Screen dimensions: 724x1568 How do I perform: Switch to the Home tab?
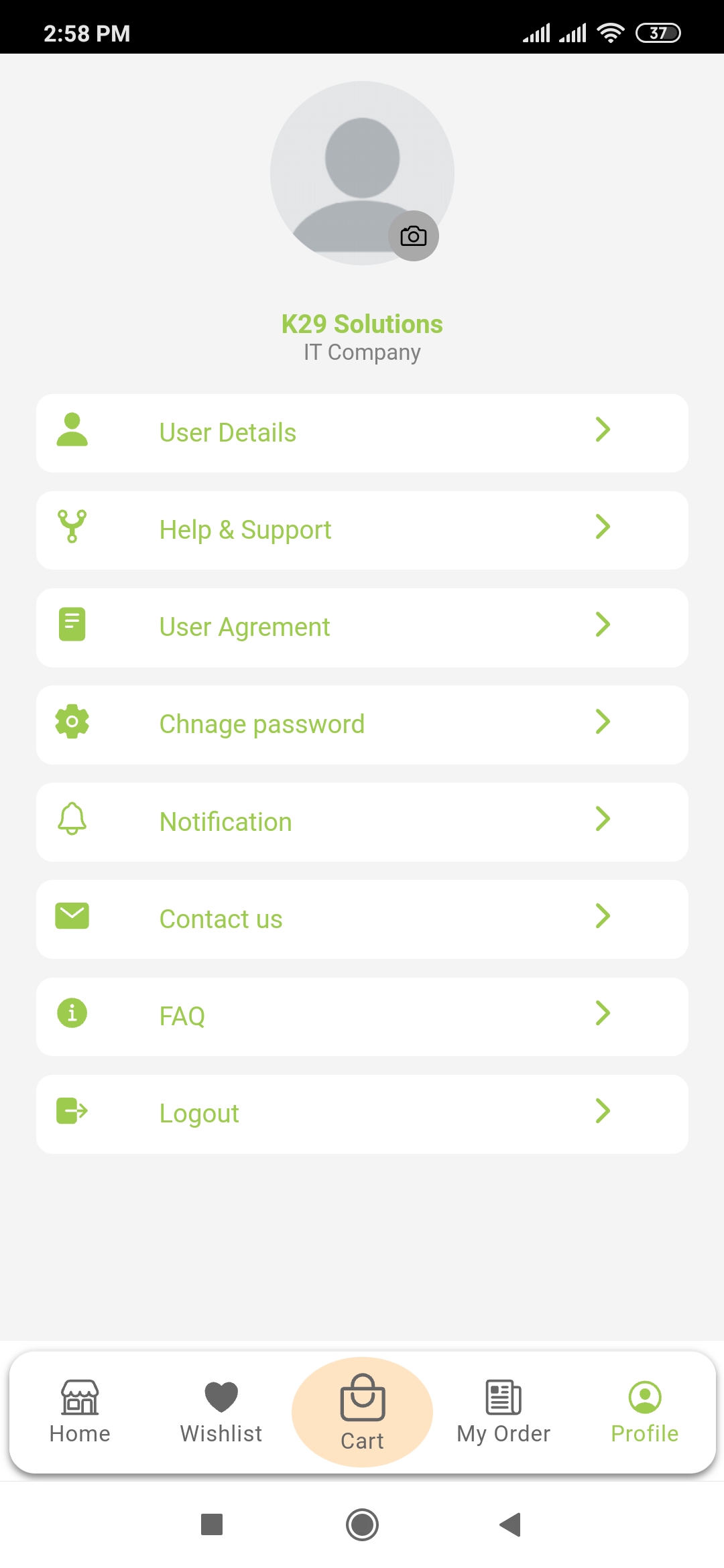click(x=80, y=1411)
